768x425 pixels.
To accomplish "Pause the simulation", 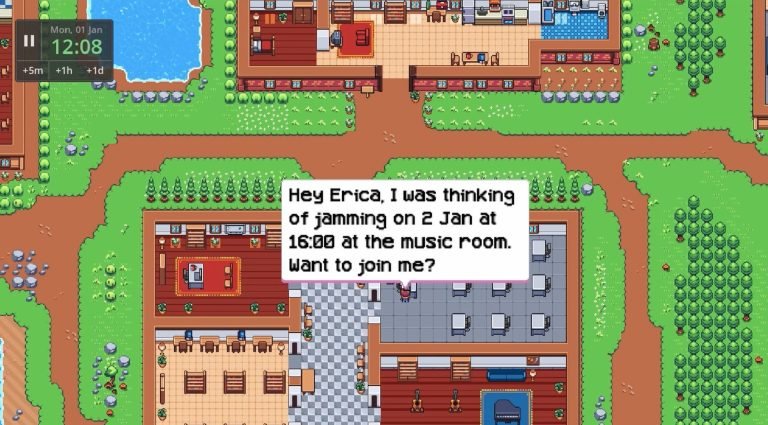I will [30, 41].
